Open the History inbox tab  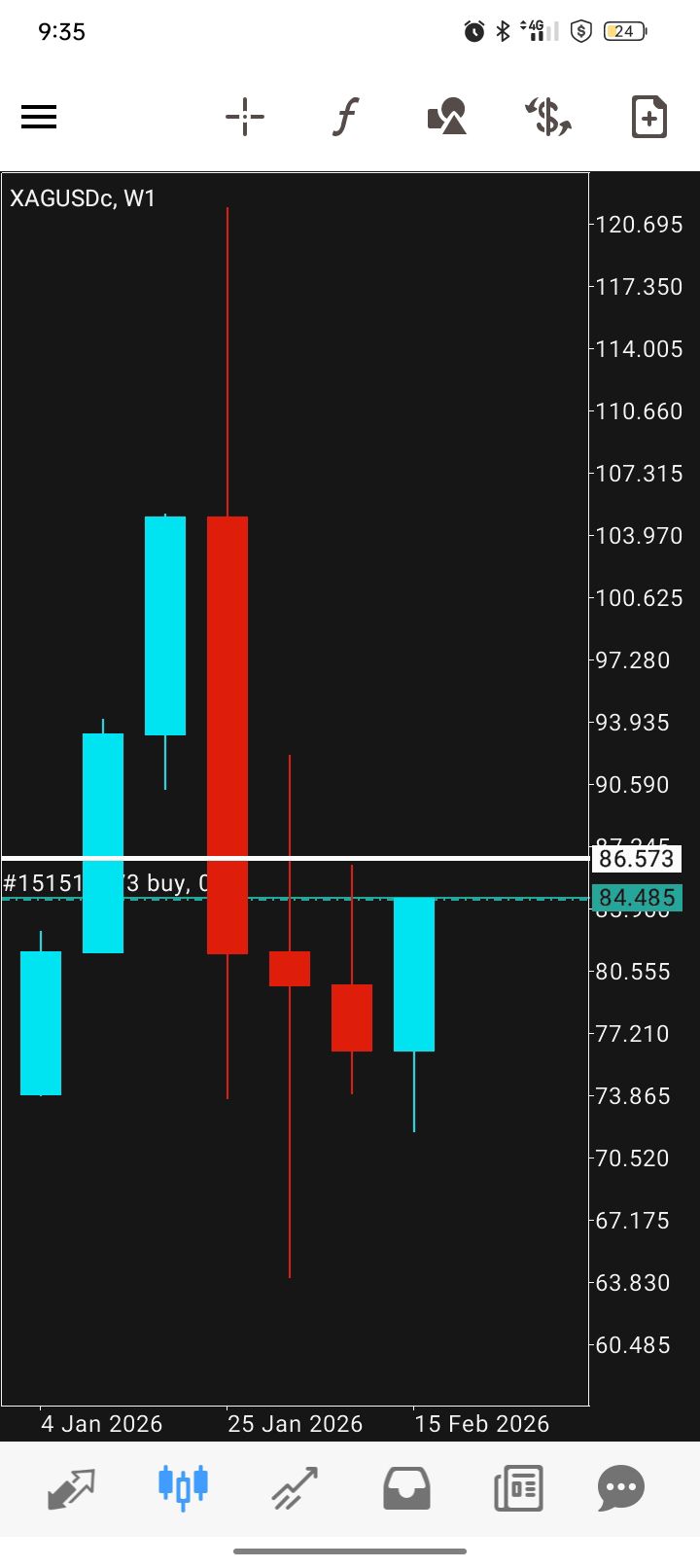pyautogui.click(x=406, y=1487)
